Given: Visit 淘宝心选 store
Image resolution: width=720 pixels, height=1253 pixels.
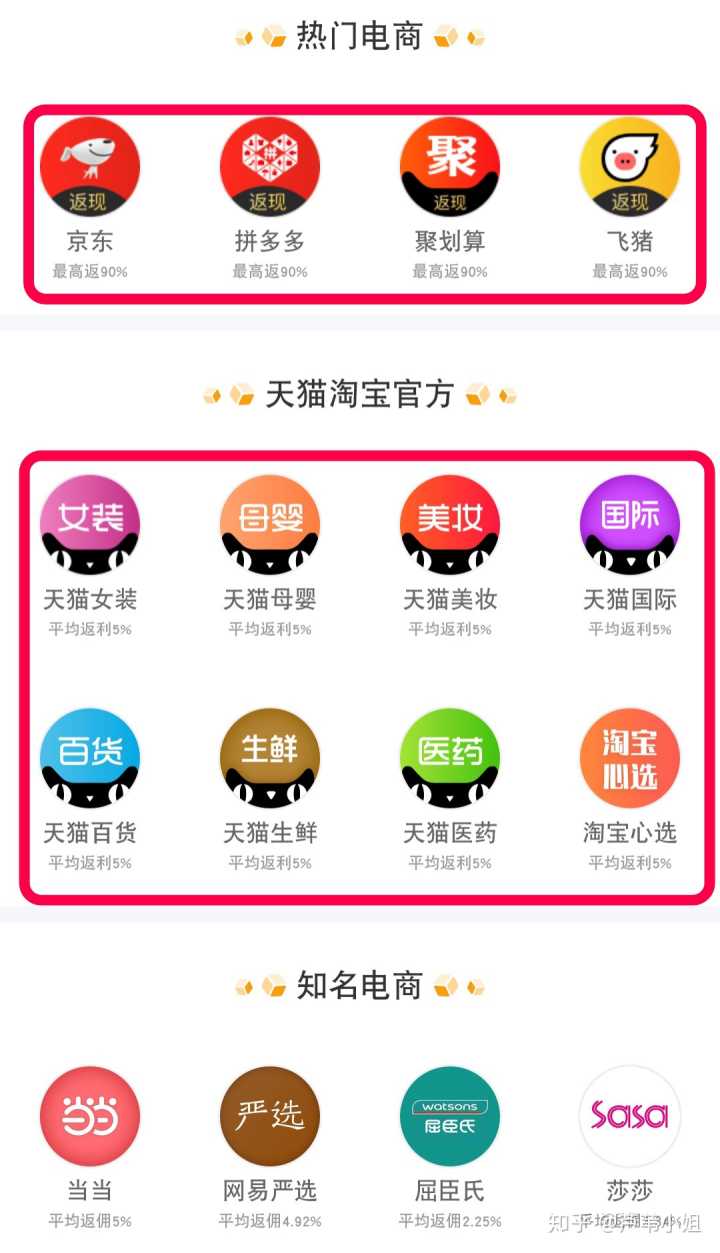Looking at the screenshot, I should (630, 758).
